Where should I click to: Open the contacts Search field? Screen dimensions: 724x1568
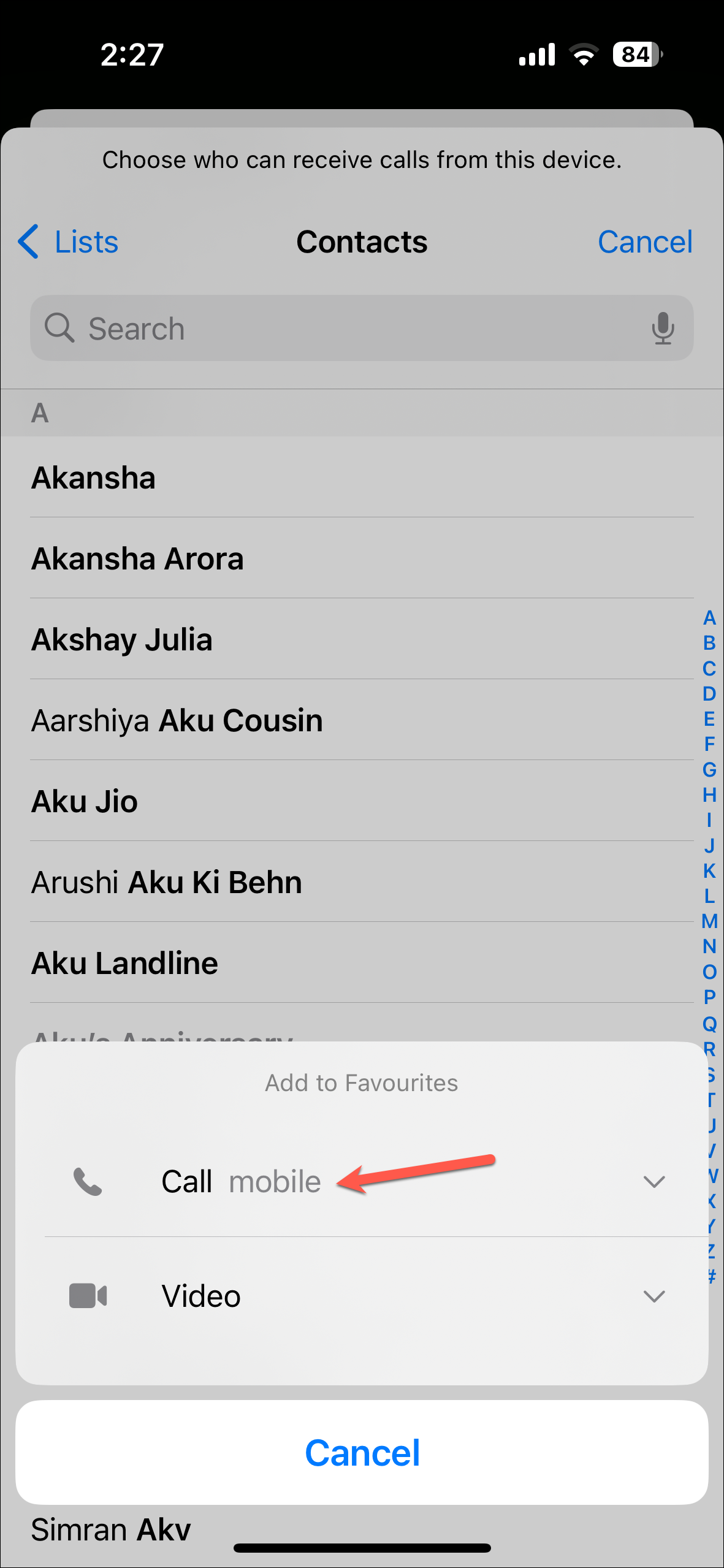click(x=343, y=329)
